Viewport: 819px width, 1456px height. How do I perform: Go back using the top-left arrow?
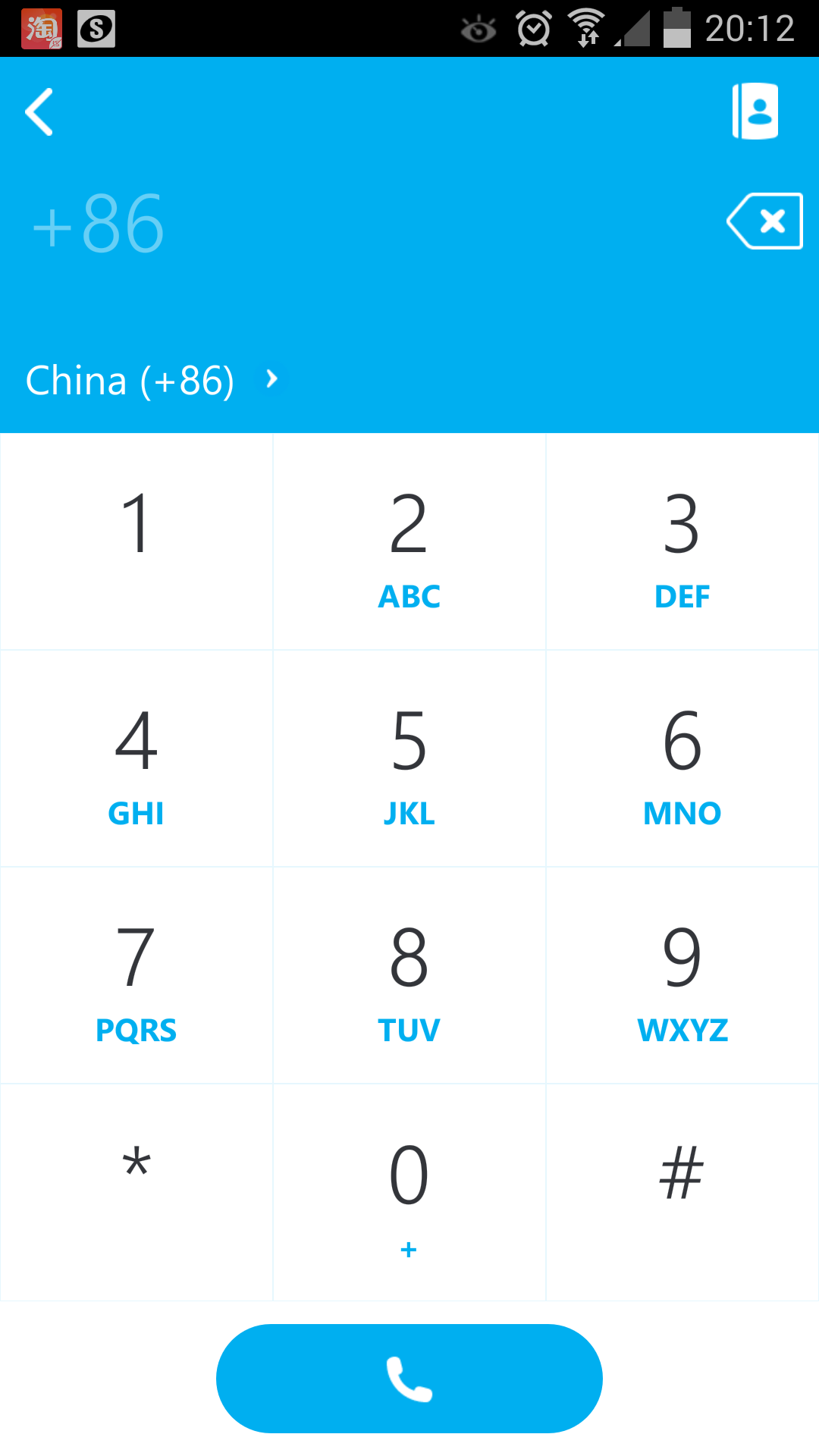click(x=39, y=112)
